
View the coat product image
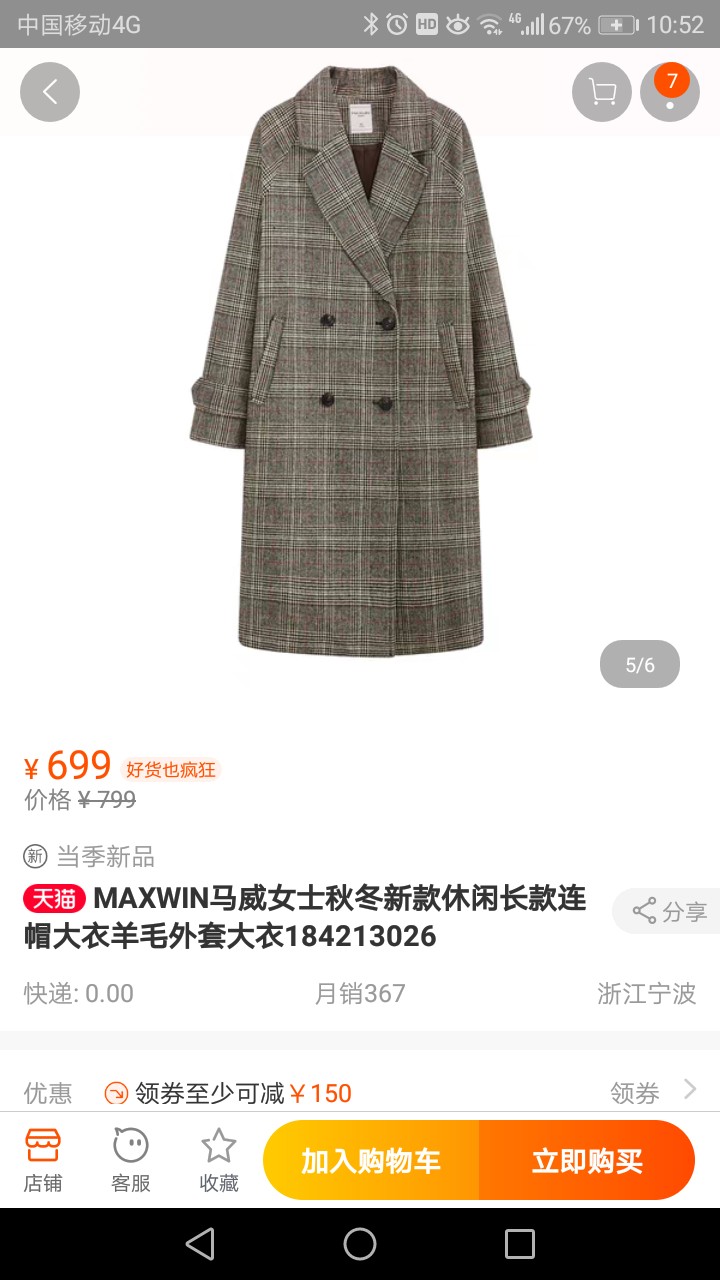[360, 360]
